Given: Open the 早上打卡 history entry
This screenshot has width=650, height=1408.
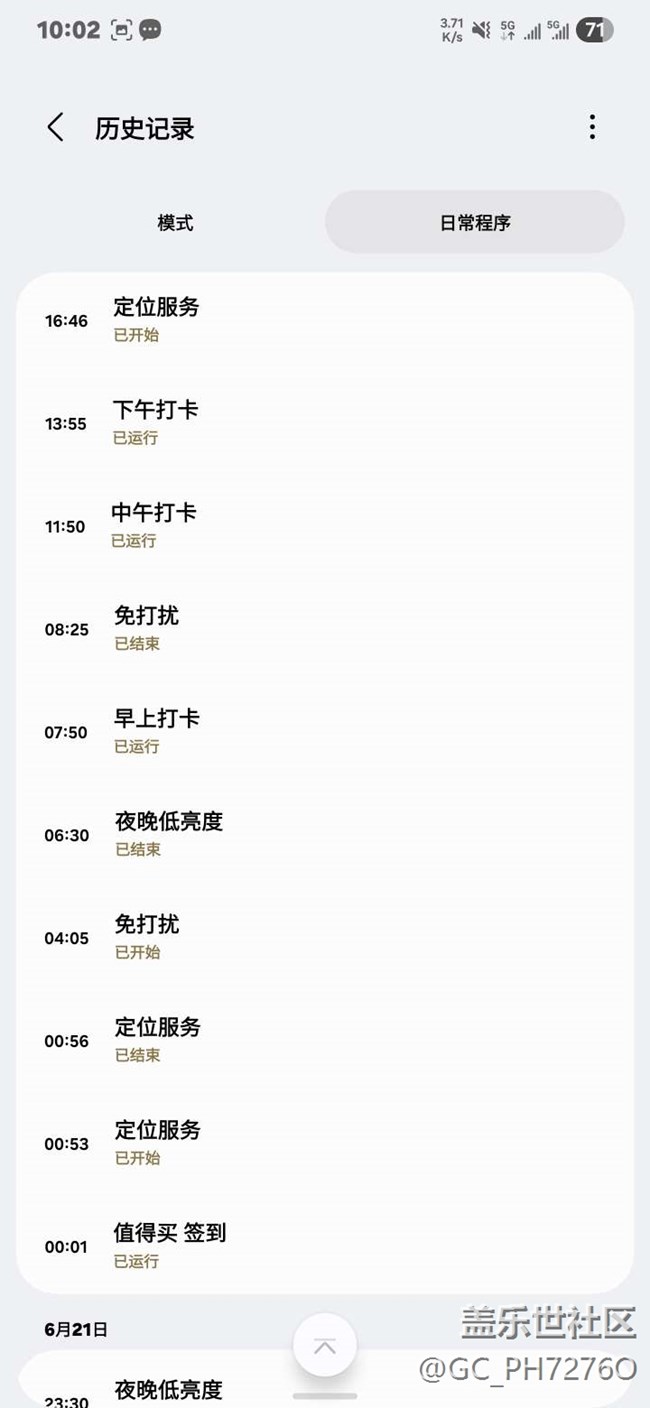Looking at the screenshot, I should [x=325, y=732].
